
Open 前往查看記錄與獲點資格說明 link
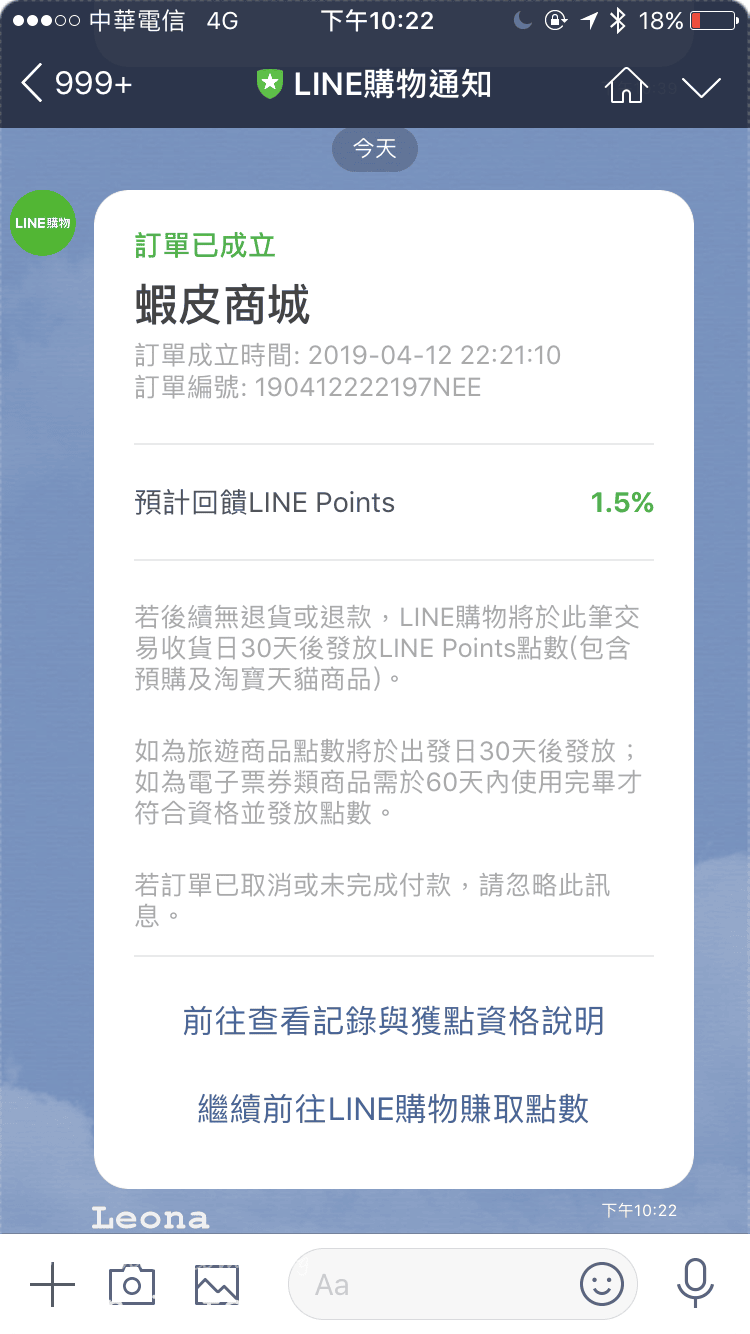[x=393, y=1021]
